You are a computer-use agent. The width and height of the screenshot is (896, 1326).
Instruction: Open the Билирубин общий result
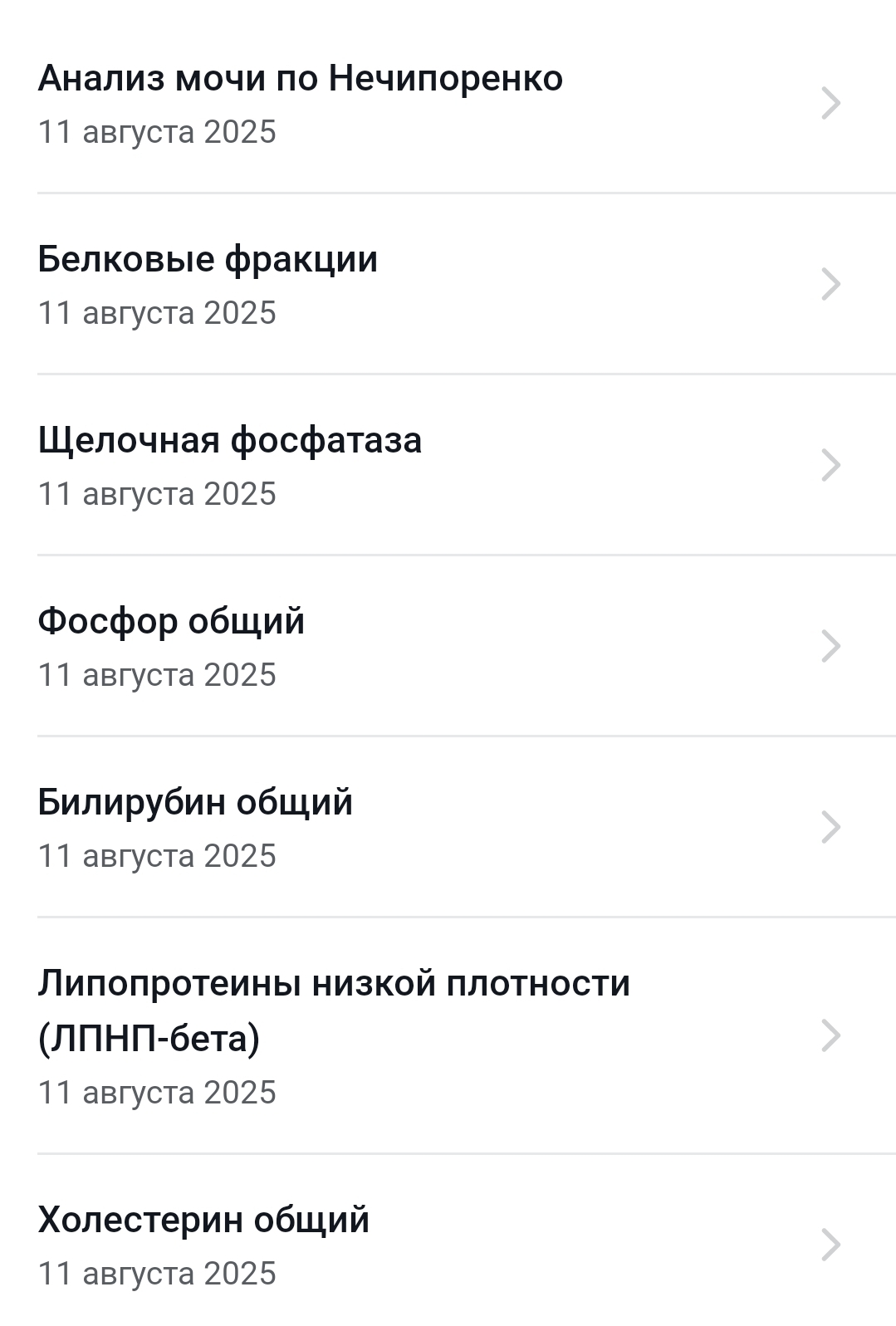click(448, 828)
